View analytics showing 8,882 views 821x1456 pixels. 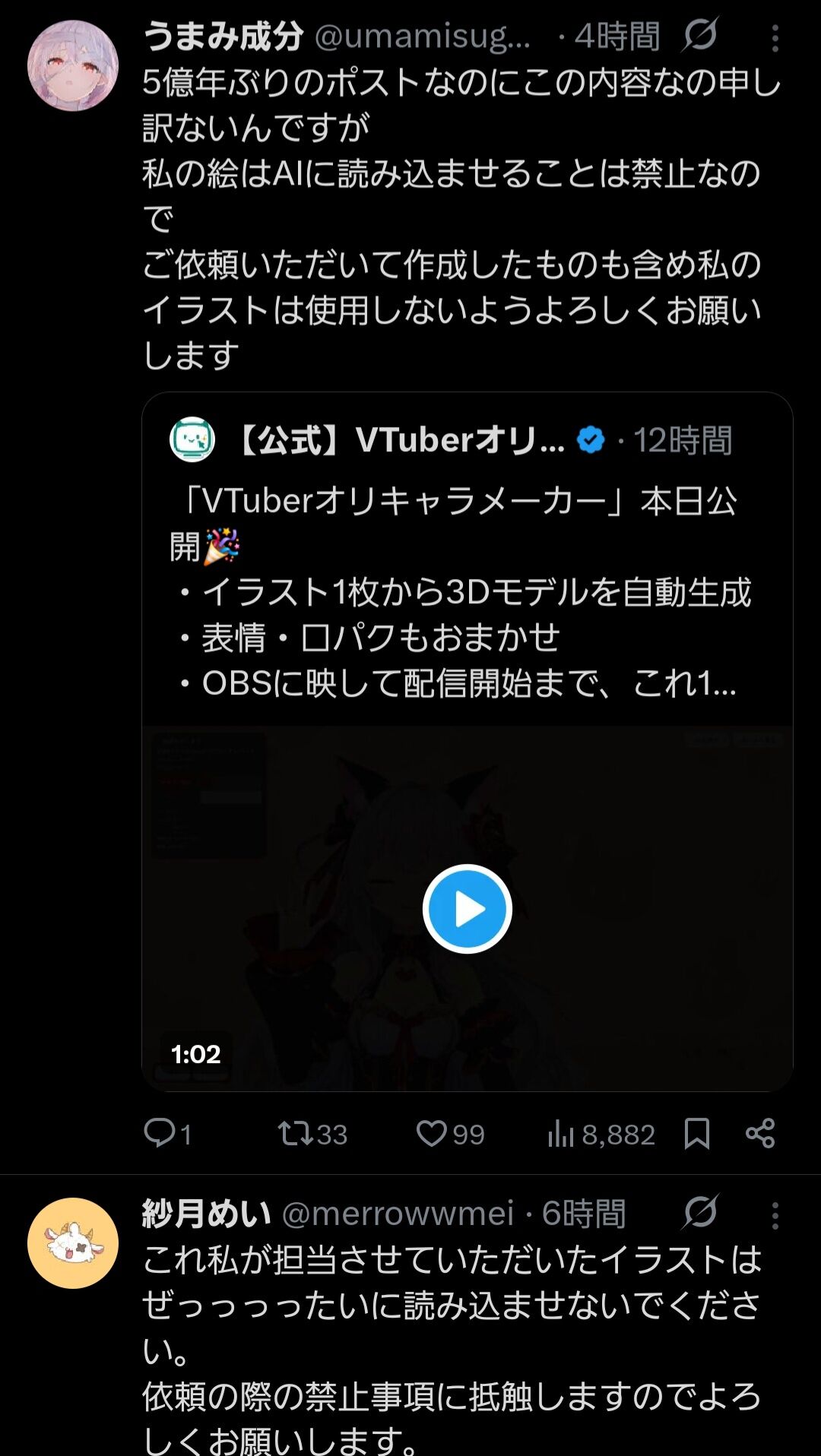tap(601, 1134)
